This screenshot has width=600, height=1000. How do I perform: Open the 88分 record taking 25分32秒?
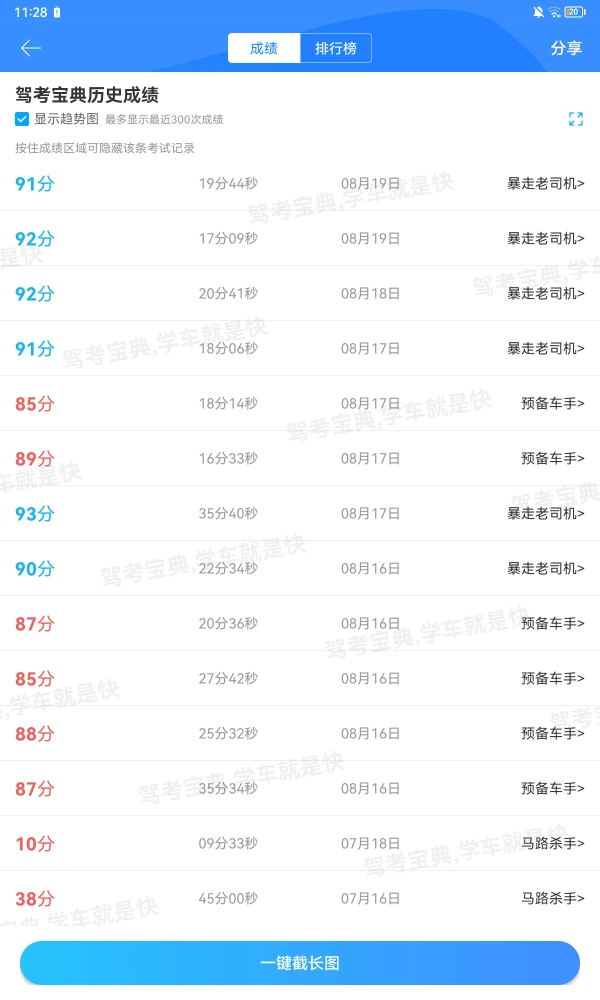300,733
